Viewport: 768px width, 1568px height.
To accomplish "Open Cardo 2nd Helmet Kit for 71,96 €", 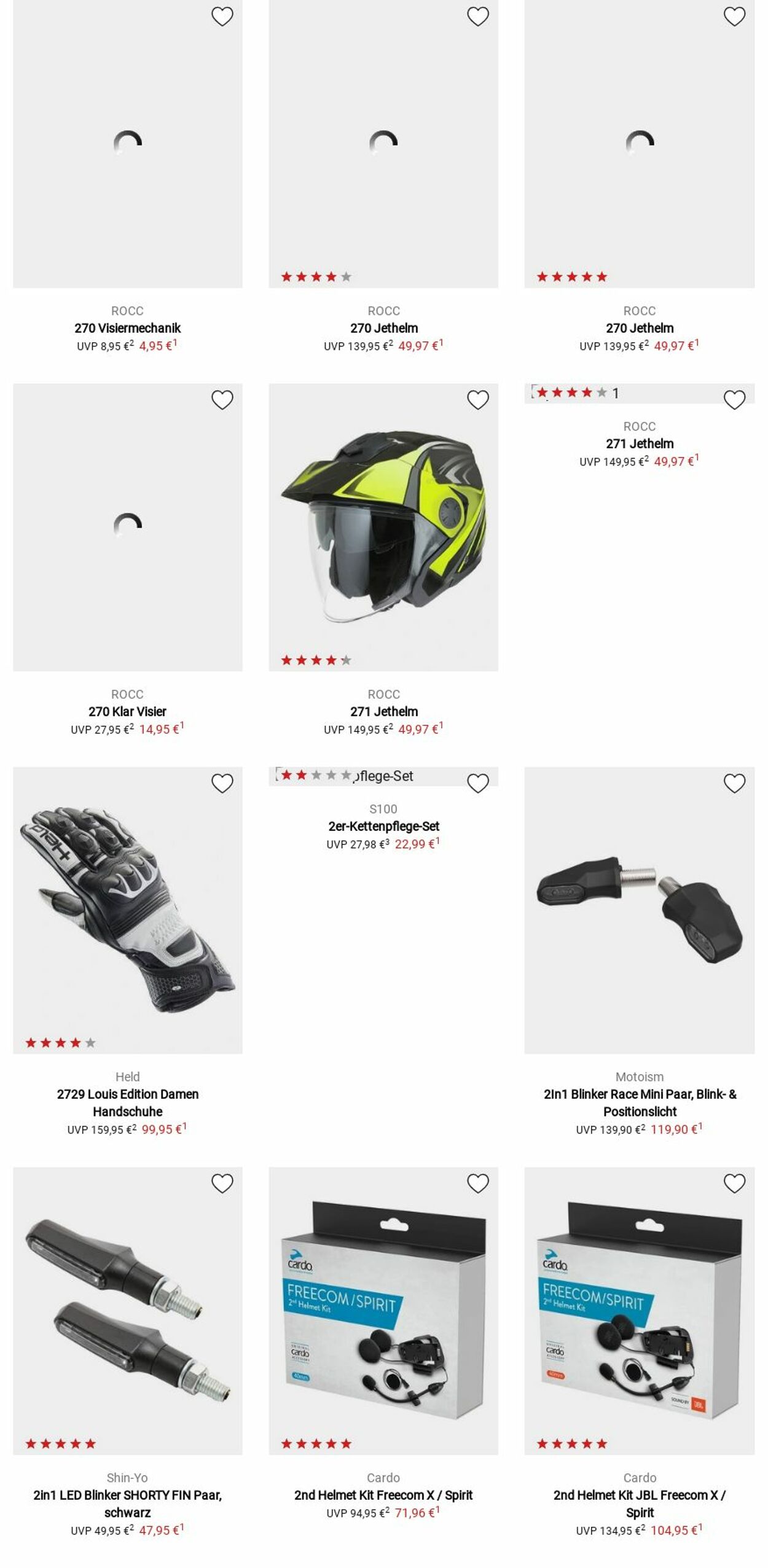I will pyautogui.click(x=383, y=1495).
